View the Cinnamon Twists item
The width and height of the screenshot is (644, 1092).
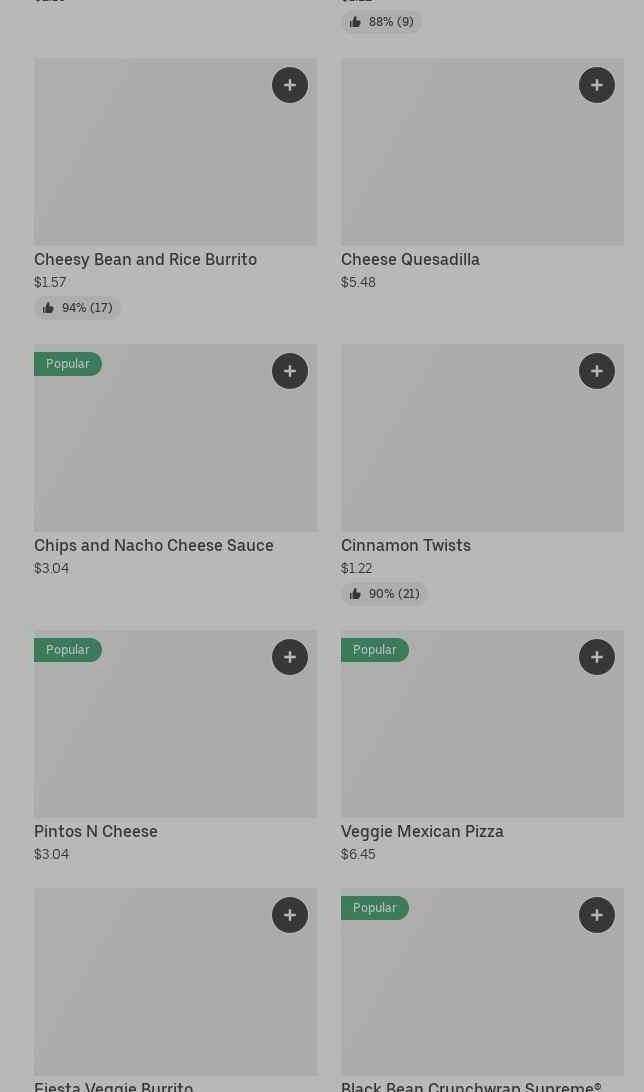(405, 545)
